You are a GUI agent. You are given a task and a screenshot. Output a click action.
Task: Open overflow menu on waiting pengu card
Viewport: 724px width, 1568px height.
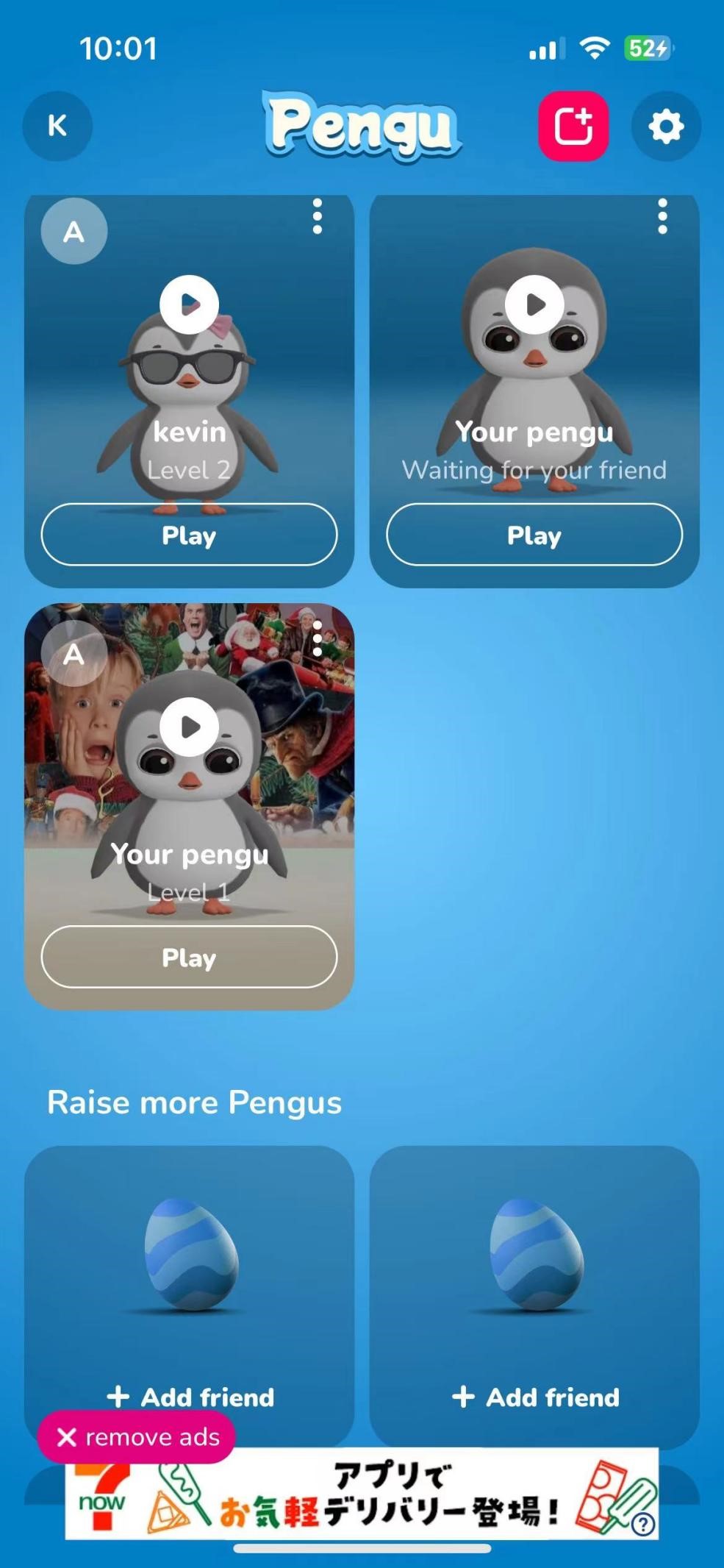(x=662, y=217)
